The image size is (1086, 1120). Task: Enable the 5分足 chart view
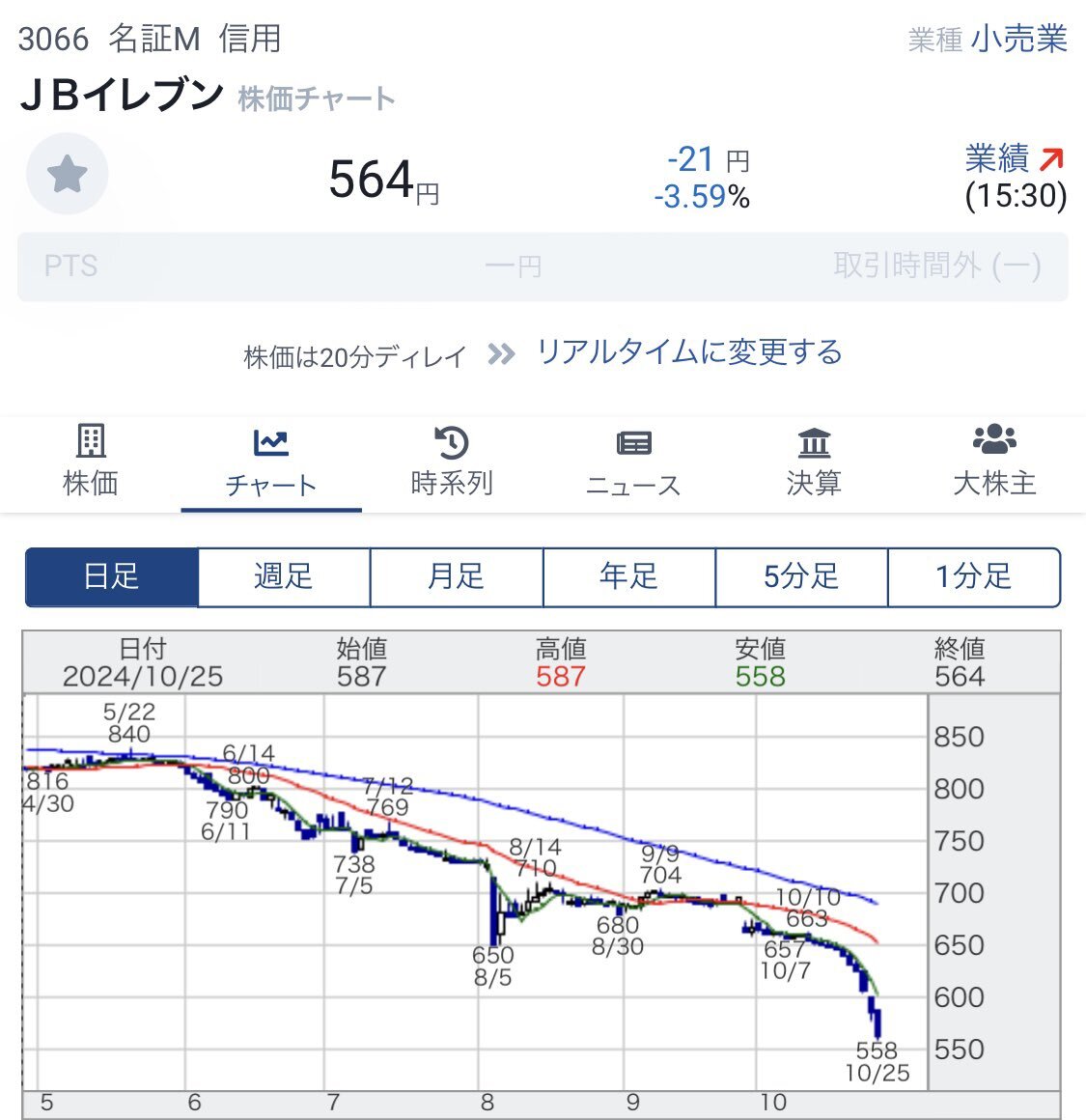pos(800,576)
